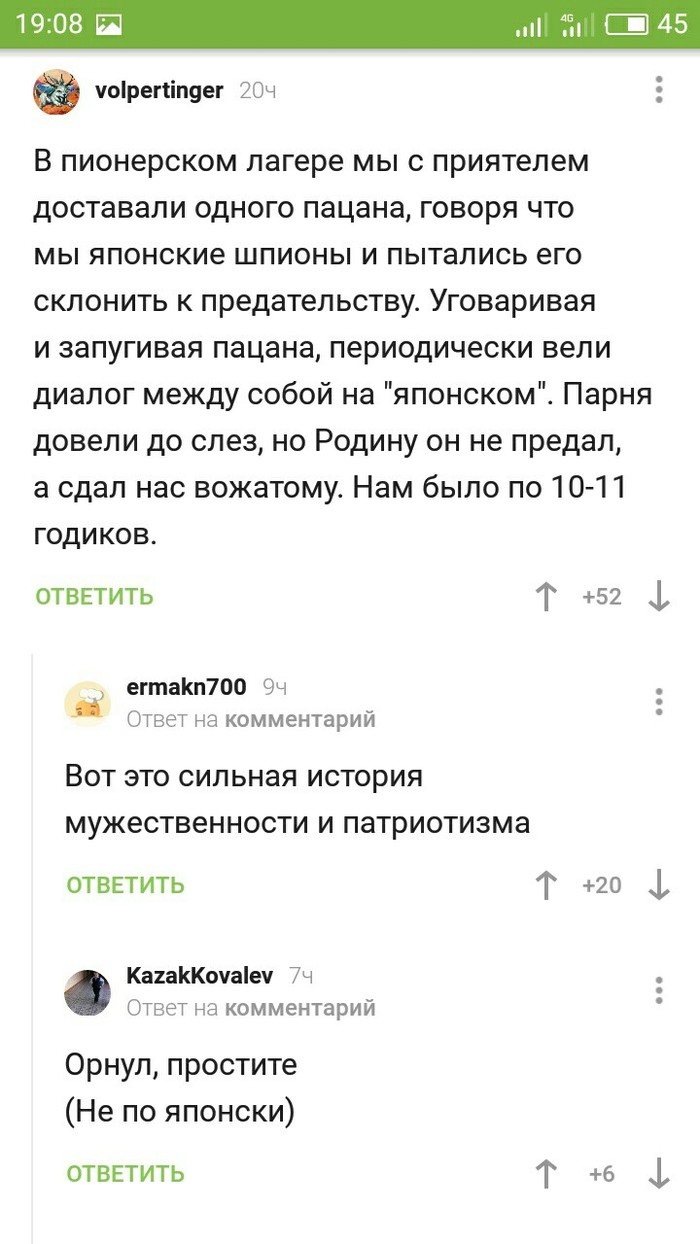
Task: Reply to volpertinger's comment
Action: pyautogui.click(x=94, y=597)
